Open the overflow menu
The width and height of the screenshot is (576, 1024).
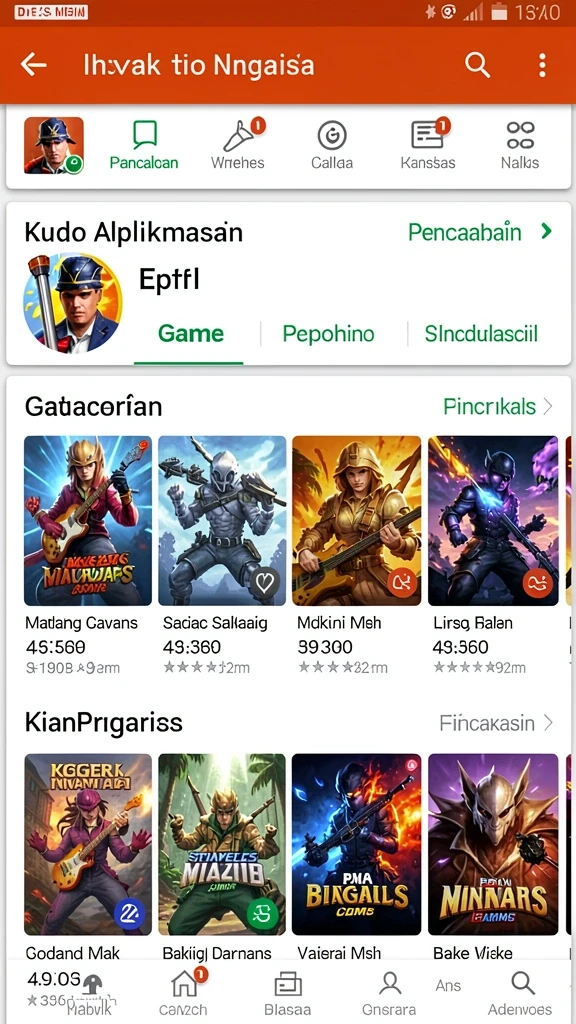pos(542,65)
